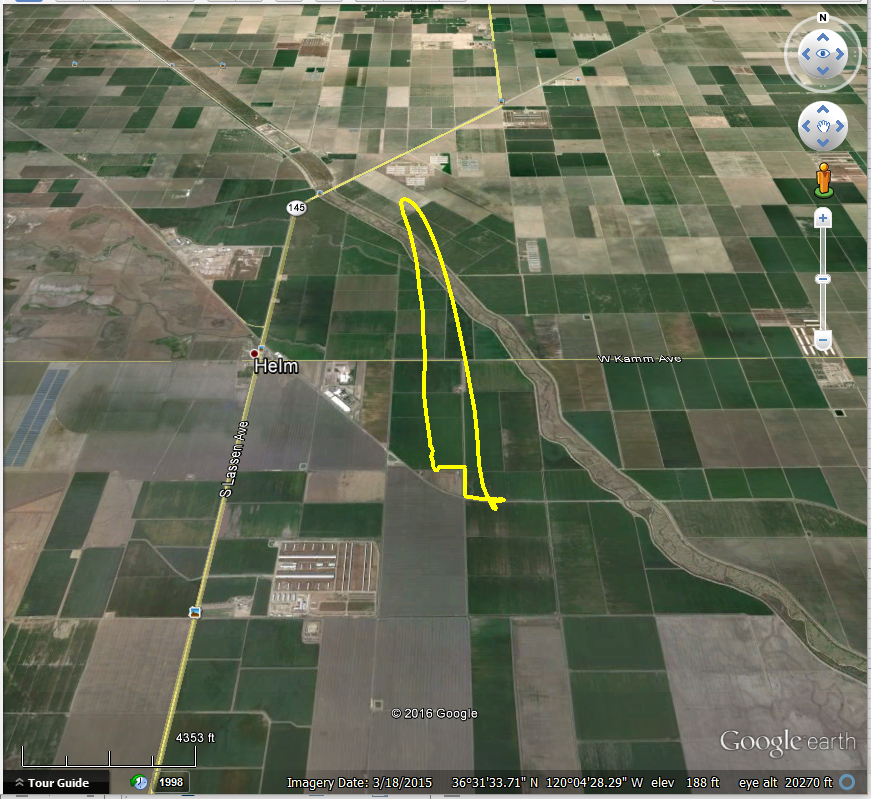Click the zoom slider handle
Image resolution: width=871 pixels, height=799 pixels.
[x=823, y=278]
